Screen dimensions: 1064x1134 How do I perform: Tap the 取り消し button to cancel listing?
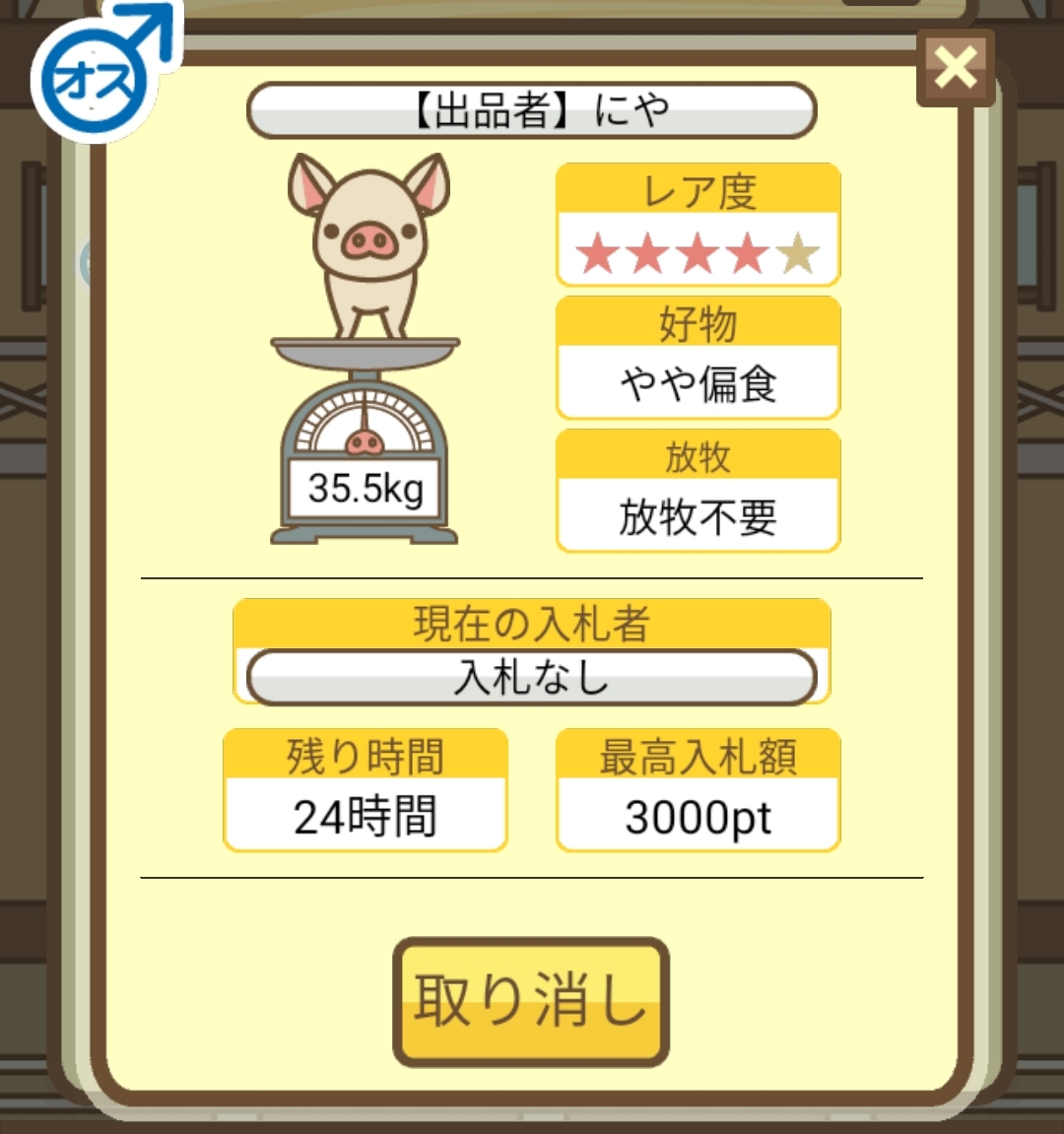tap(531, 1001)
